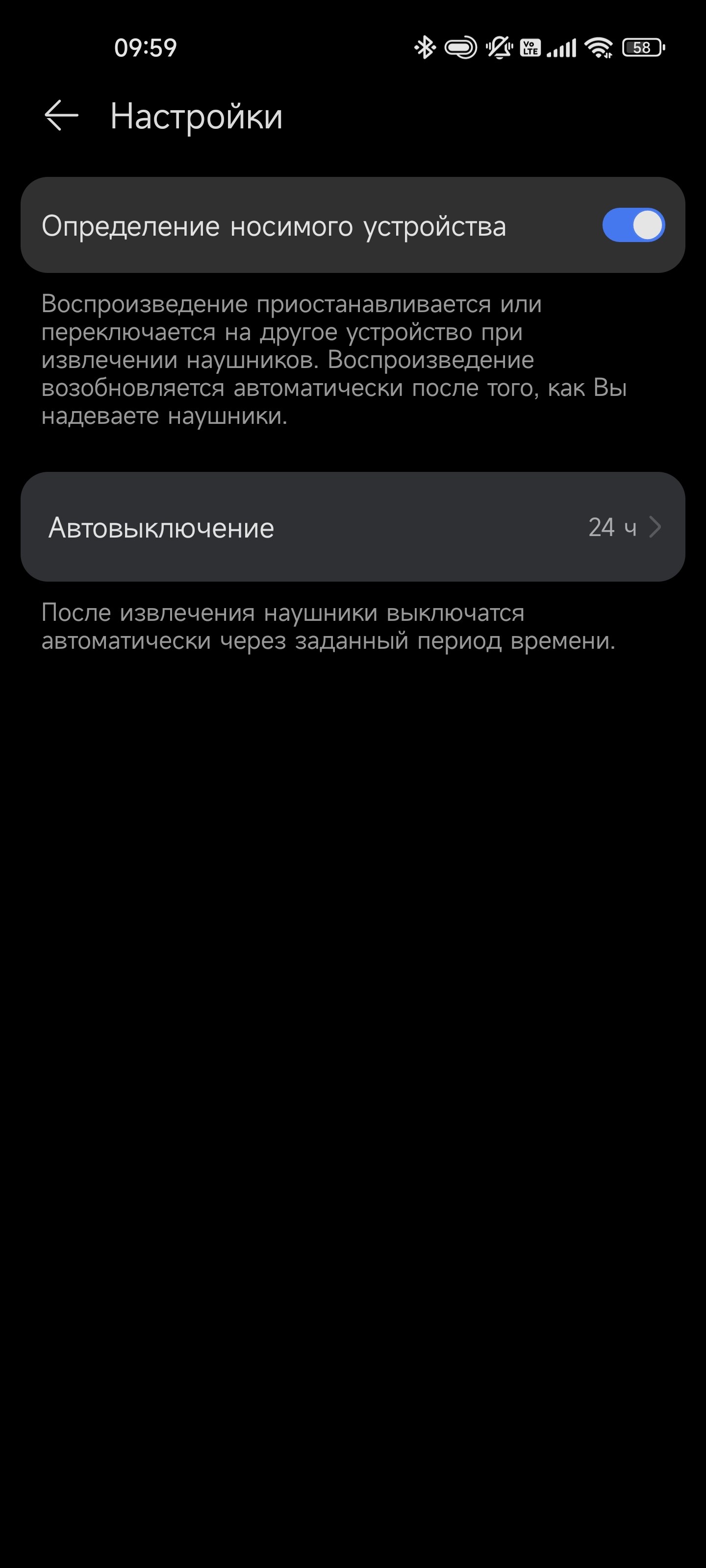This screenshot has width=706, height=1568.
Task: Disable Определение носимого устройства switch
Action: point(633,226)
